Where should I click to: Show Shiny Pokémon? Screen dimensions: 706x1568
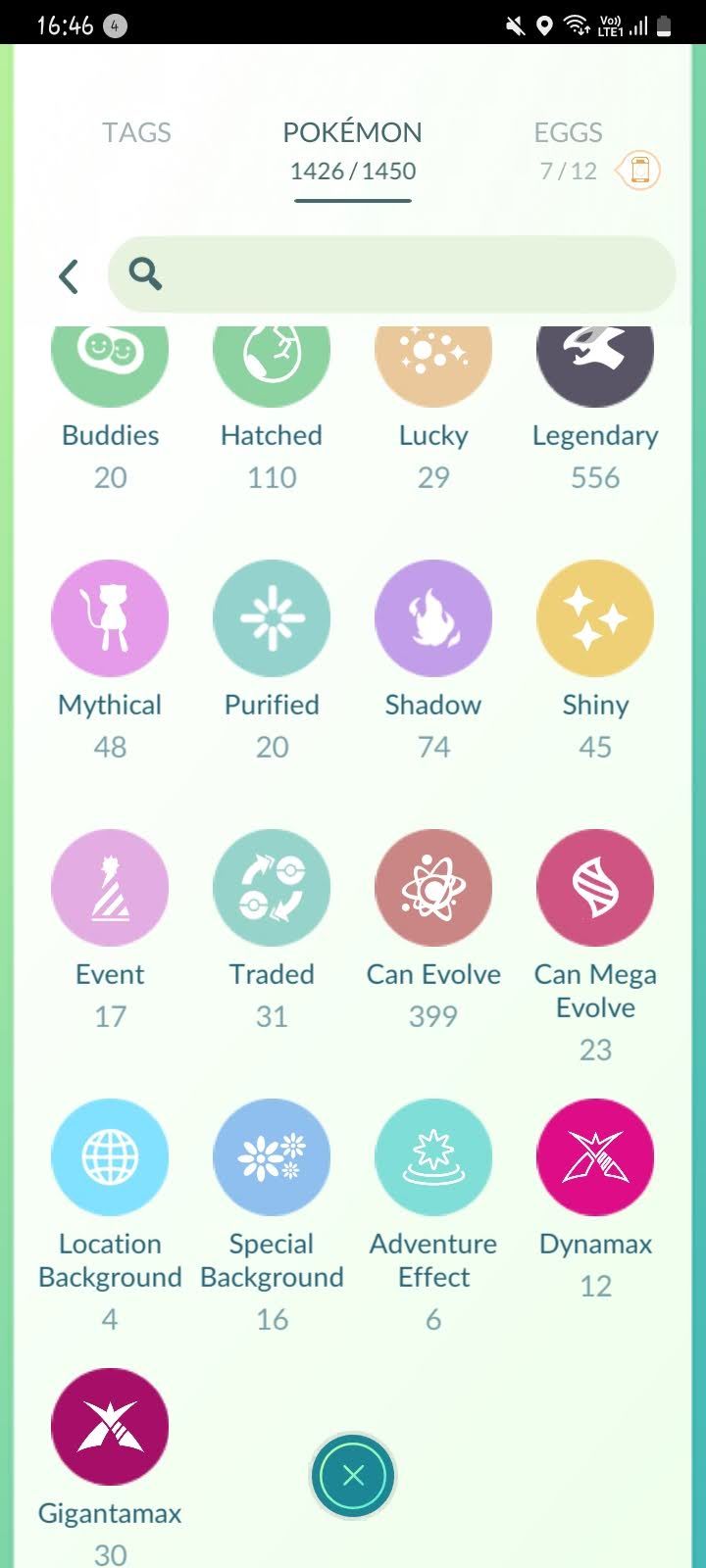[x=595, y=618]
